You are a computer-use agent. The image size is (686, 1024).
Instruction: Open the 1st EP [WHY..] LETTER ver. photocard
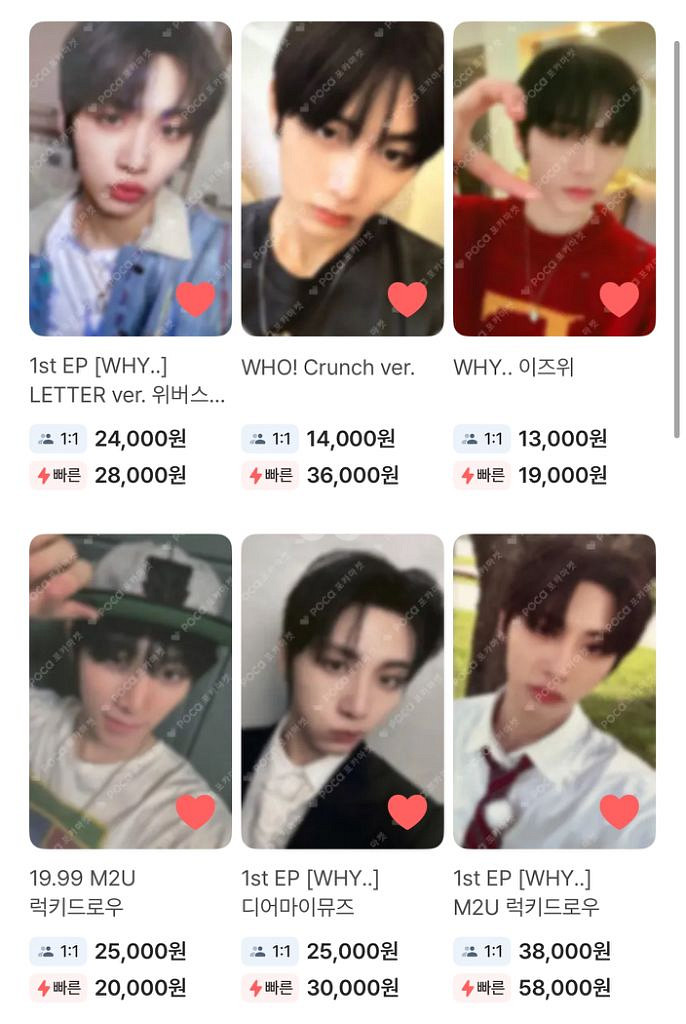tap(130, 170)
